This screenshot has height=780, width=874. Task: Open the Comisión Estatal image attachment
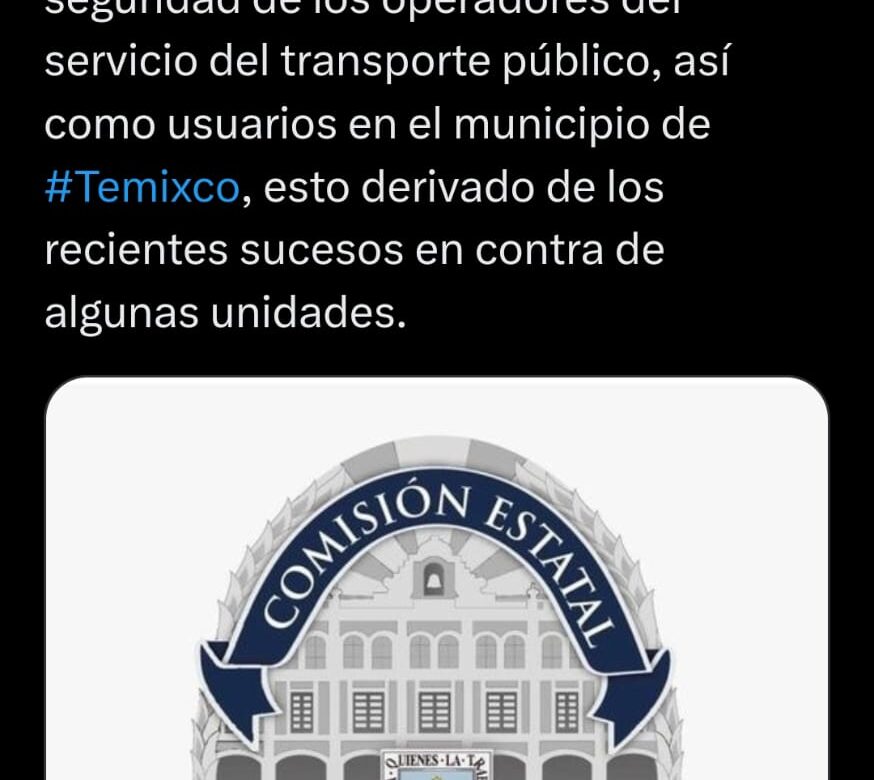coord(437,580)
